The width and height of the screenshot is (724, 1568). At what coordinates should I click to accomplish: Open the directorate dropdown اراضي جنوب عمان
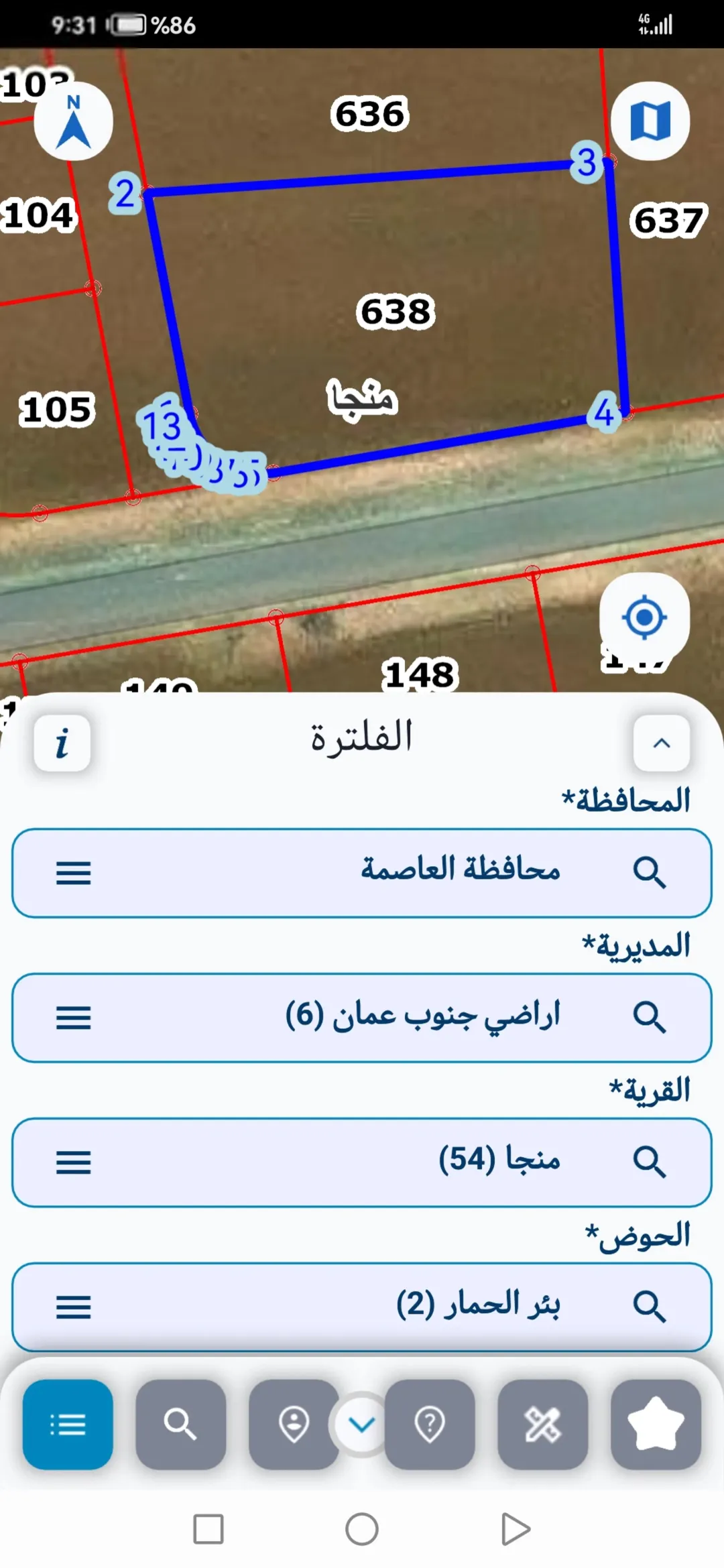[362, 1018]
